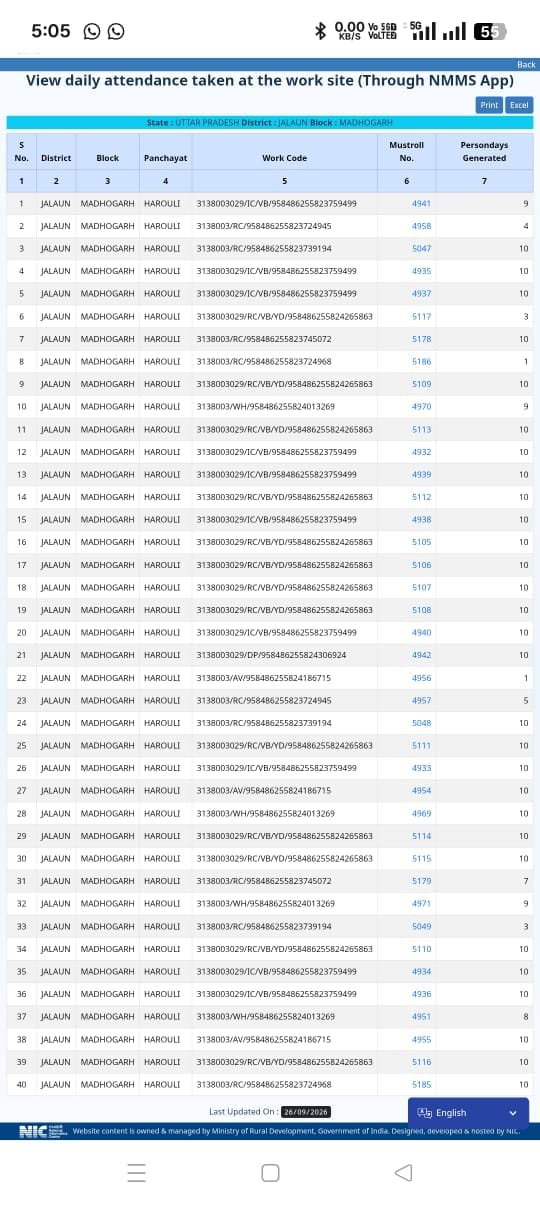The height and width of the screenshot is (1206, 540).
Task: Open muster roll number 4951
Action: click(421, 1016)
